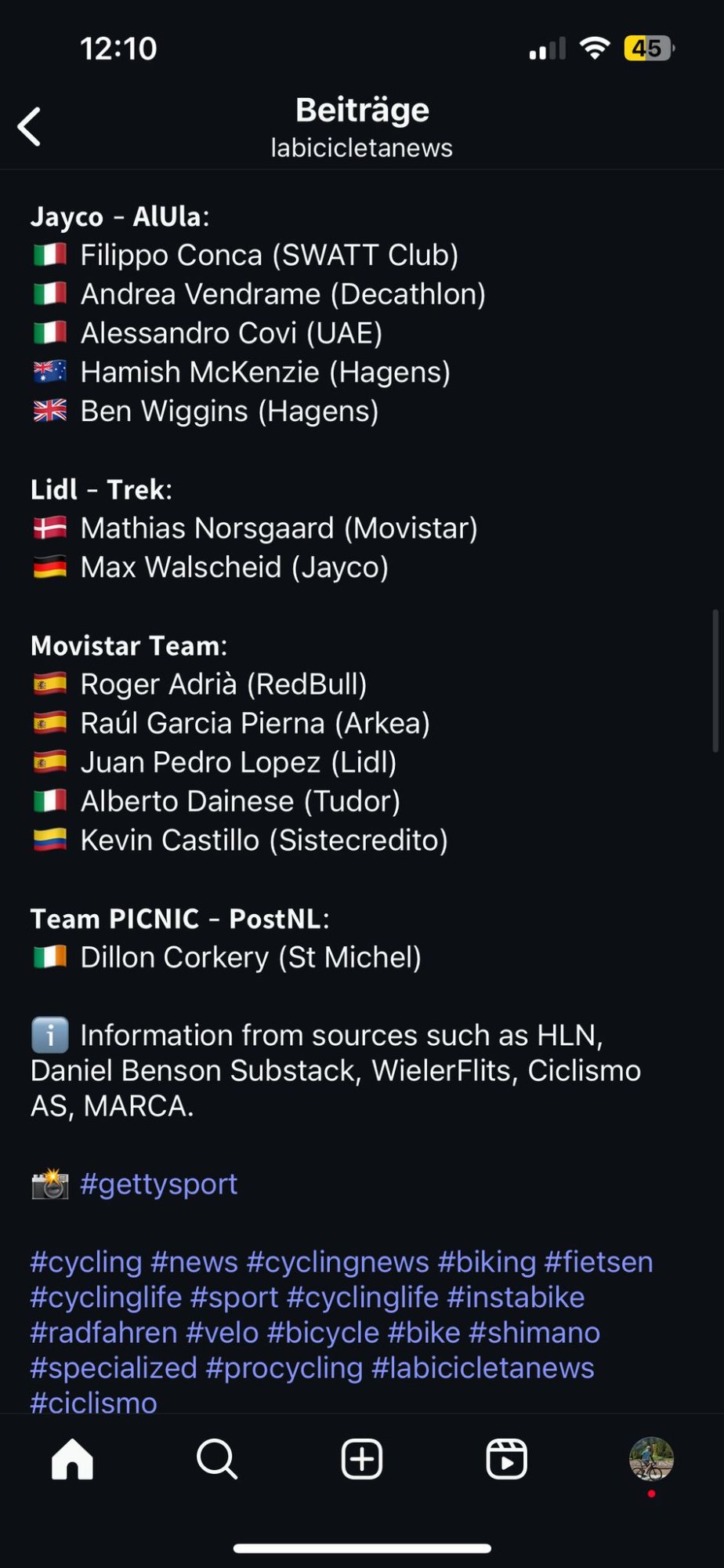Image resolution: width=724 pixels, height=1568 pixels.
Task: View posts tagged #shimano
Action: [x=534, y=1333]
